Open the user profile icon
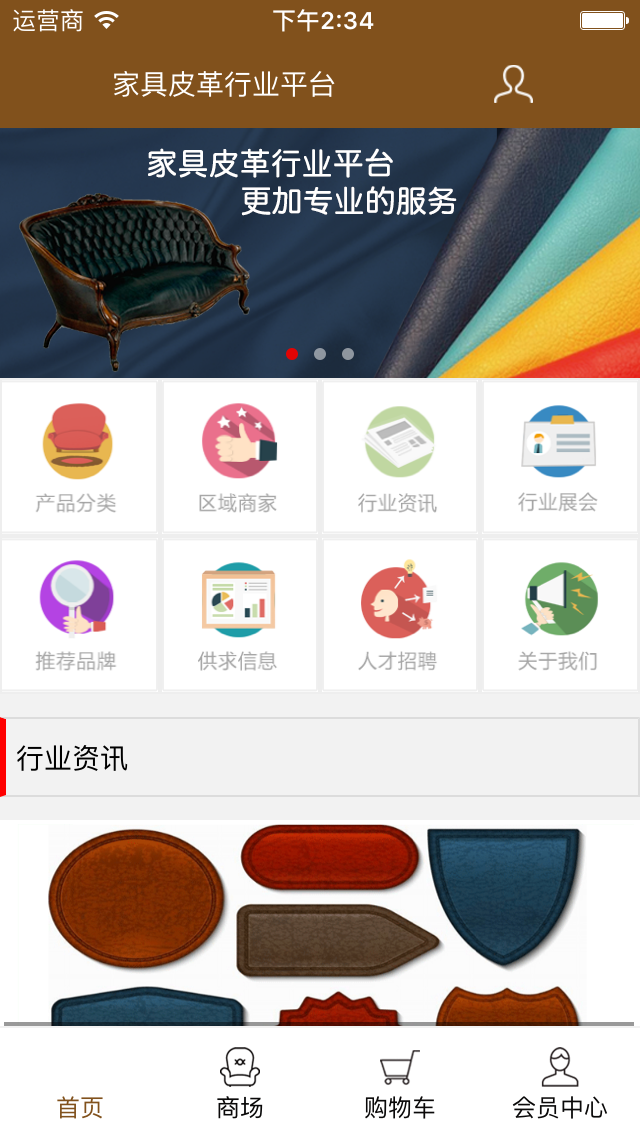The image size is (640, 1136). click(513, 85)
